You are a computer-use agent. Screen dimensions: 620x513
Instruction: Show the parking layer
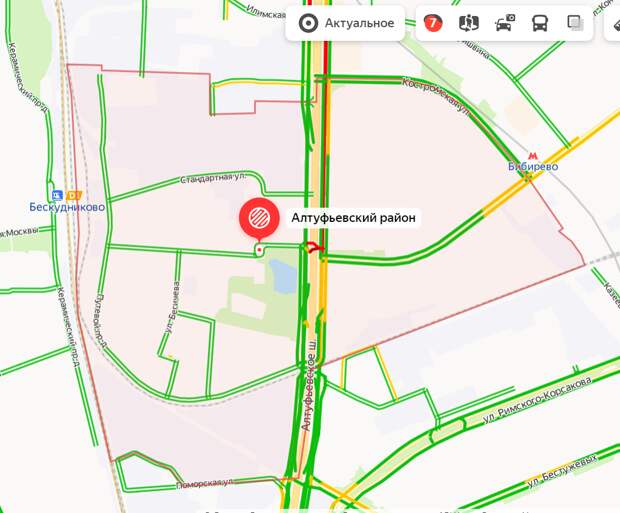click(x=504, y=23)
